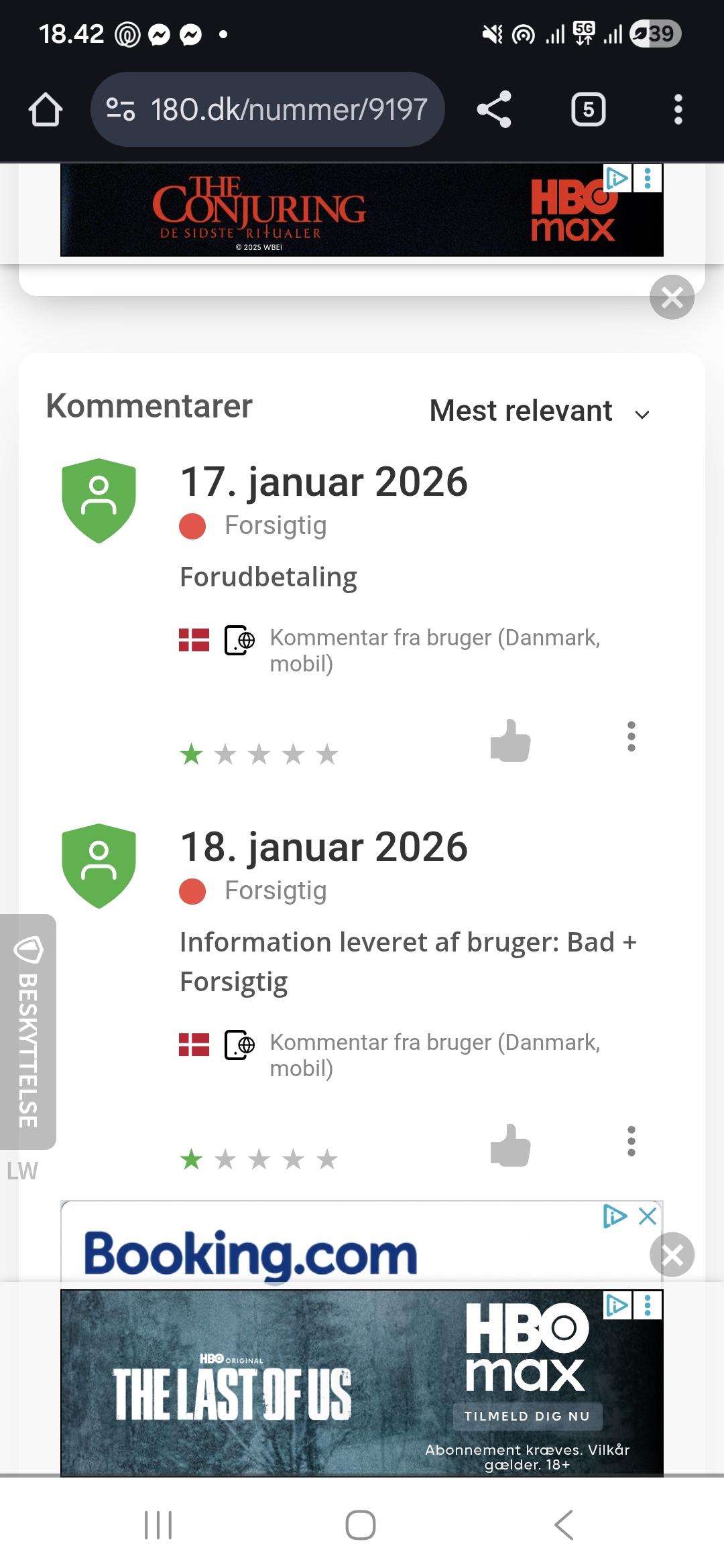Open more options for 17. januar comment
The width and height of the screenshot is (724, 1568).
click(631, 736)
